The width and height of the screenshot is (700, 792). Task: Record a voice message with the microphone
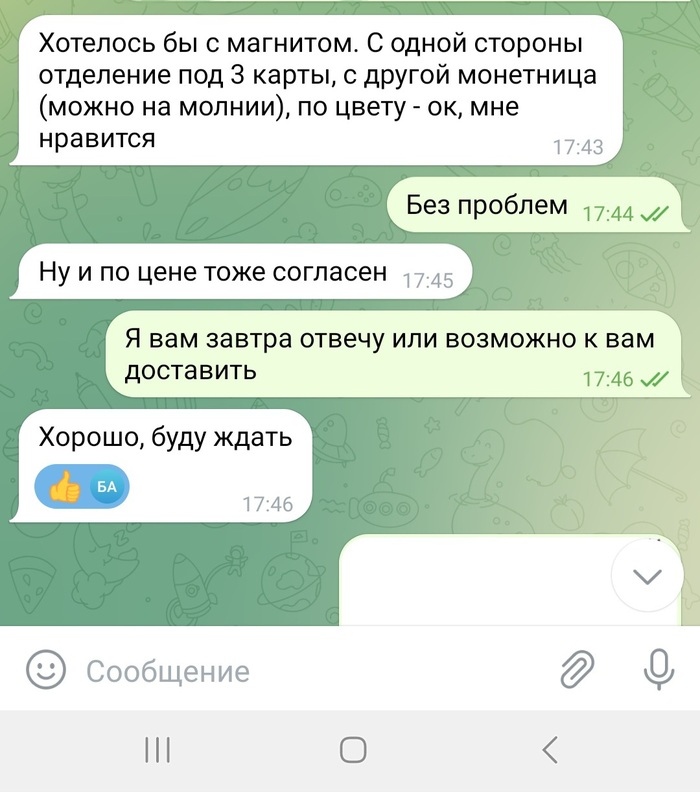657,669
